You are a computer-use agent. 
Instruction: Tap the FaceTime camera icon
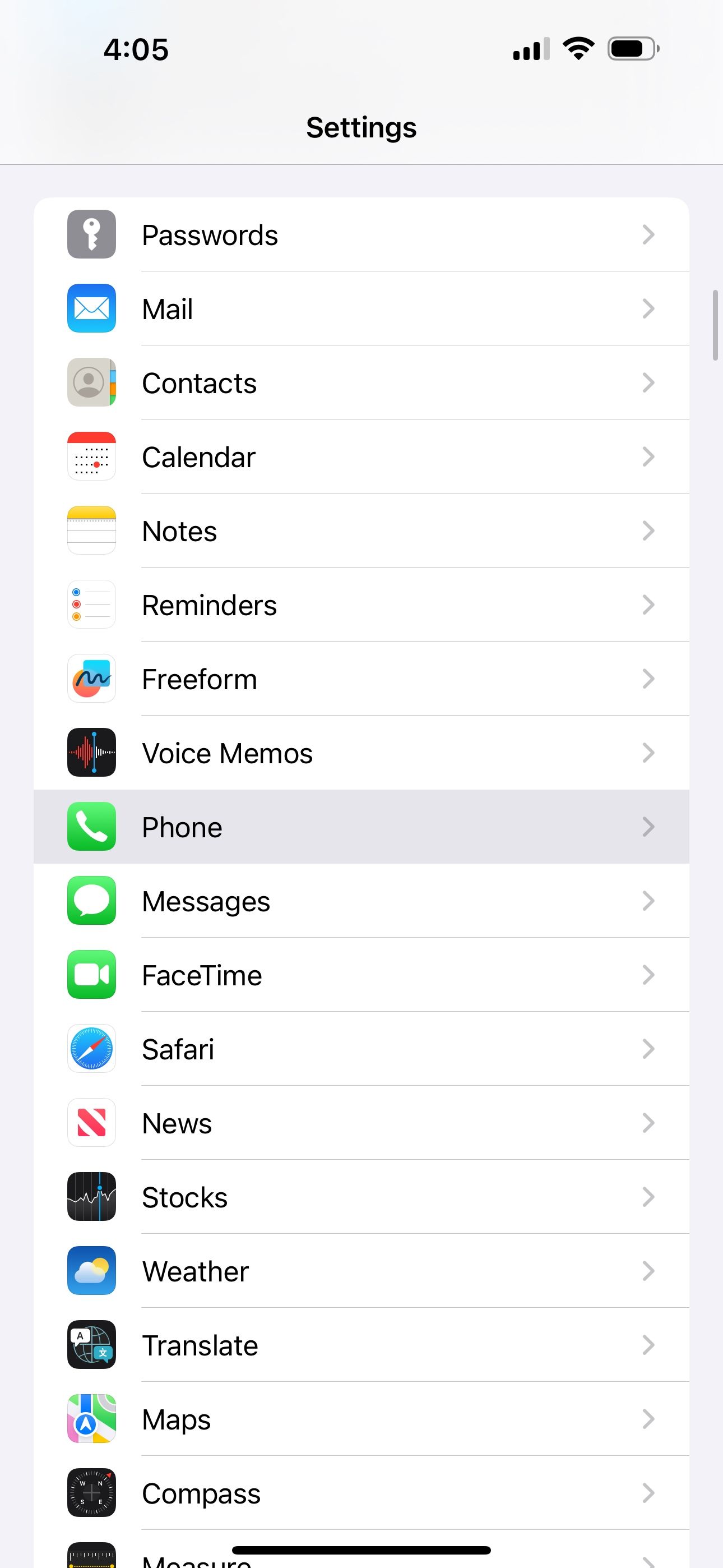pyautogui.click(x=91, y=975)
